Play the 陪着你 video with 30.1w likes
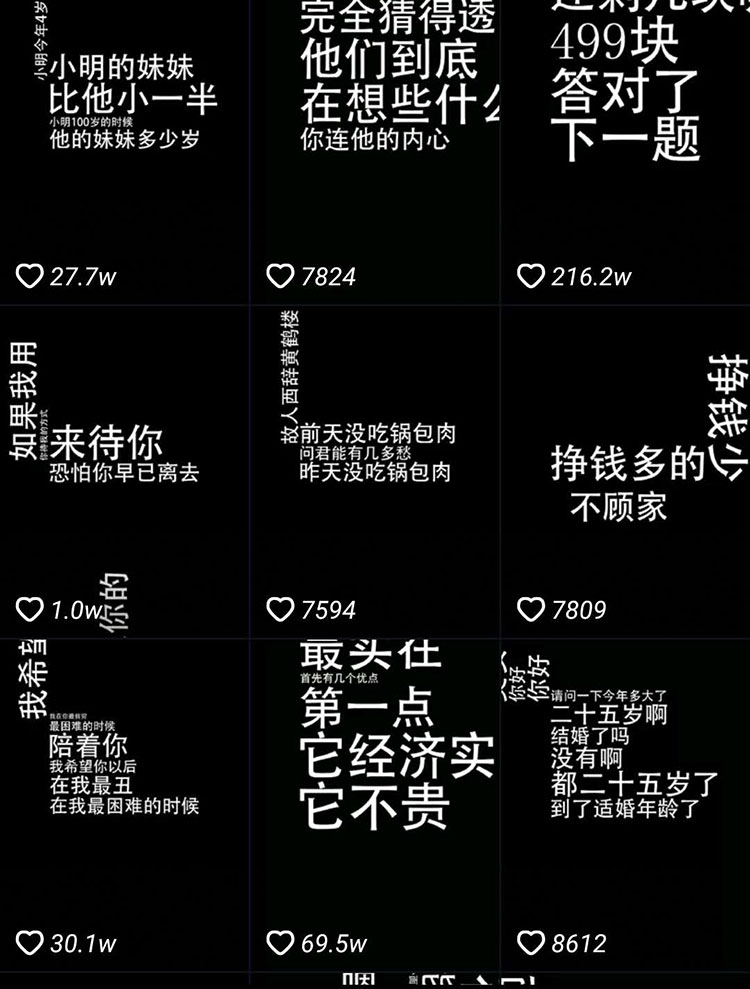The width and height of the screenshot is (750, 989). pyautogui.click(x=124, y=800)
